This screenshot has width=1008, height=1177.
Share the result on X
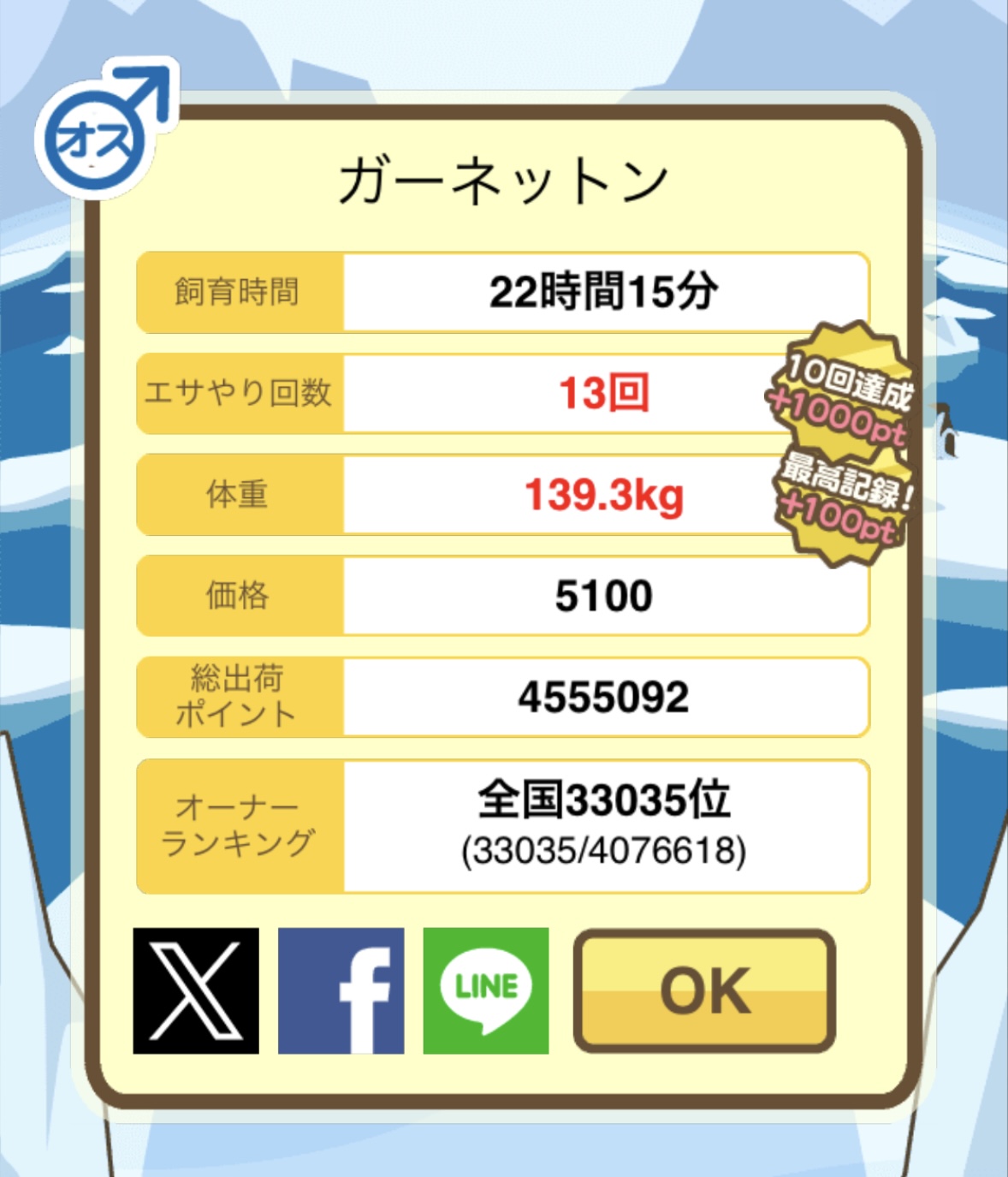point(196,990)
